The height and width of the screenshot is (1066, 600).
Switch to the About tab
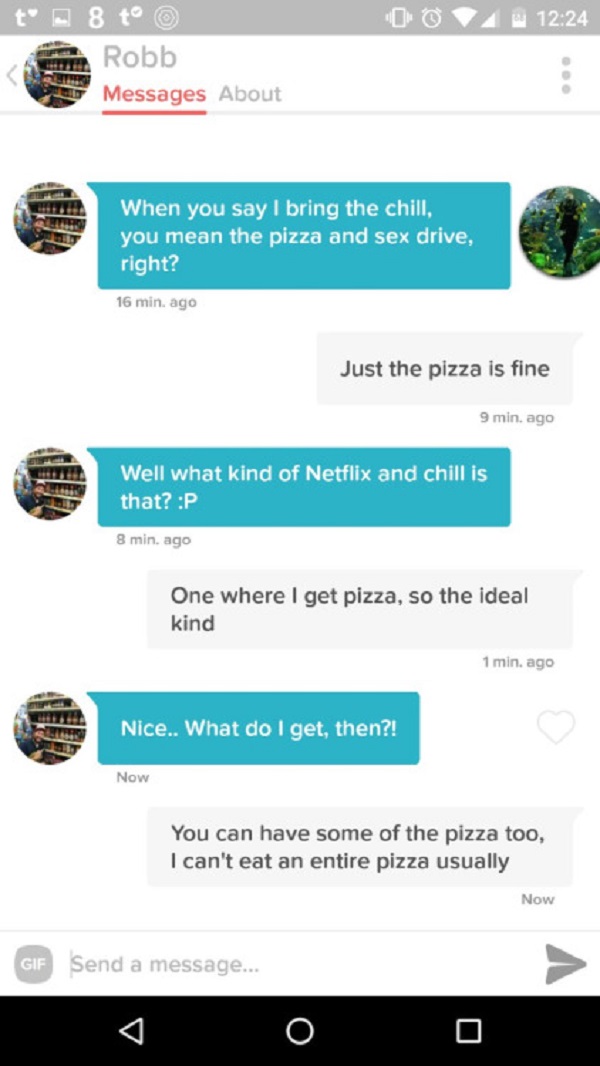[x=250, y=94]
